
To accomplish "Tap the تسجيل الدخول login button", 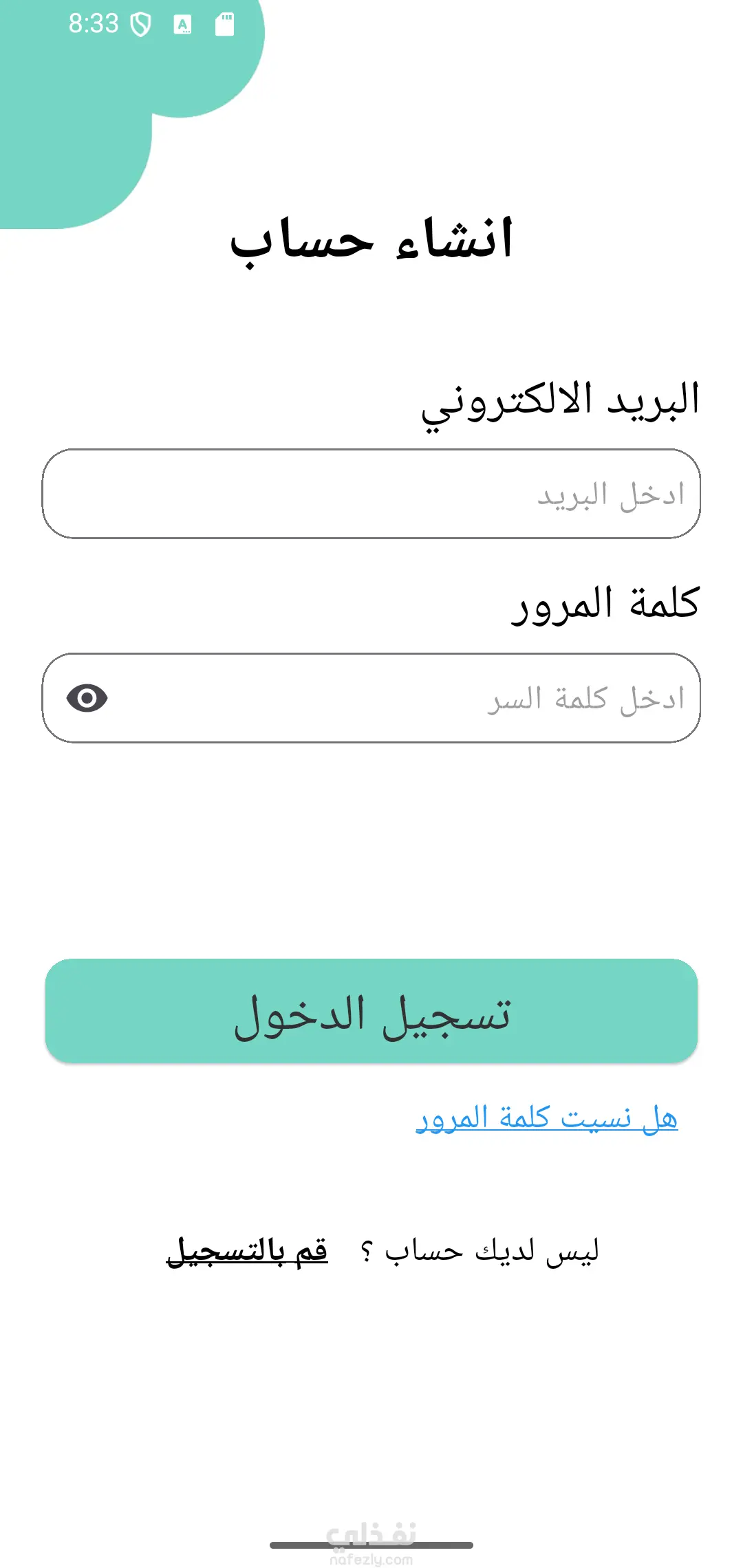I will (371, 1011).
